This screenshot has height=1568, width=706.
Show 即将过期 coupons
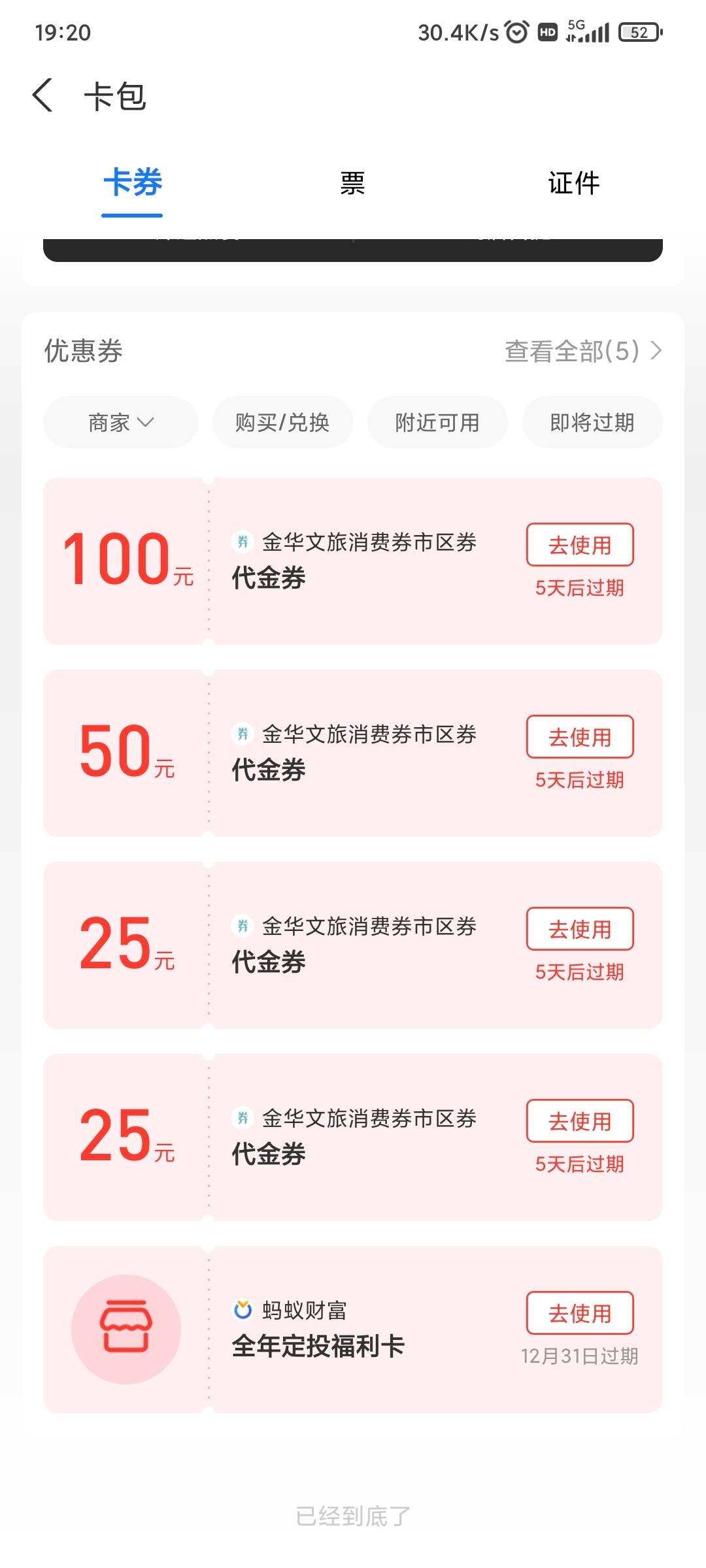click(592, 423)
